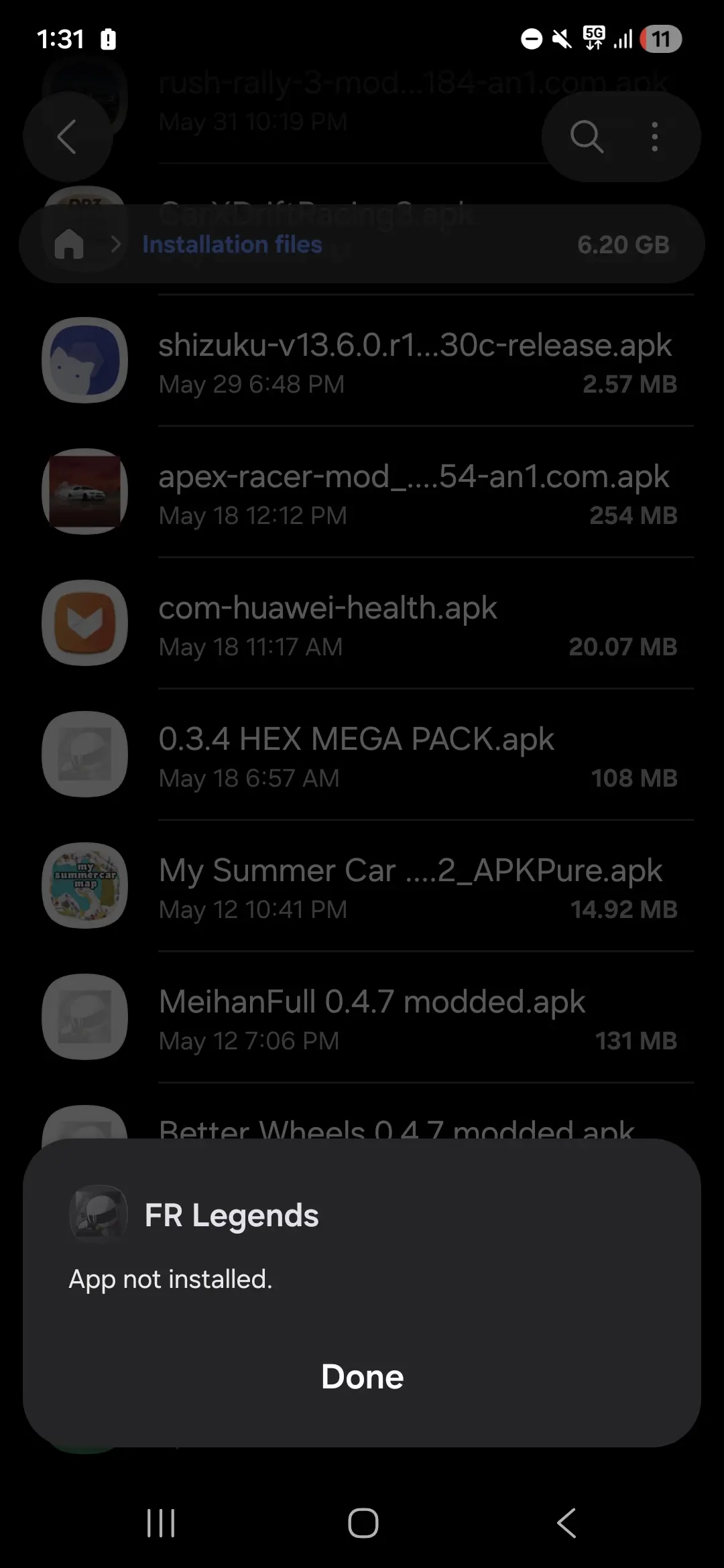
Task: Select the Installation files breadcrumb
Action: 232,244
